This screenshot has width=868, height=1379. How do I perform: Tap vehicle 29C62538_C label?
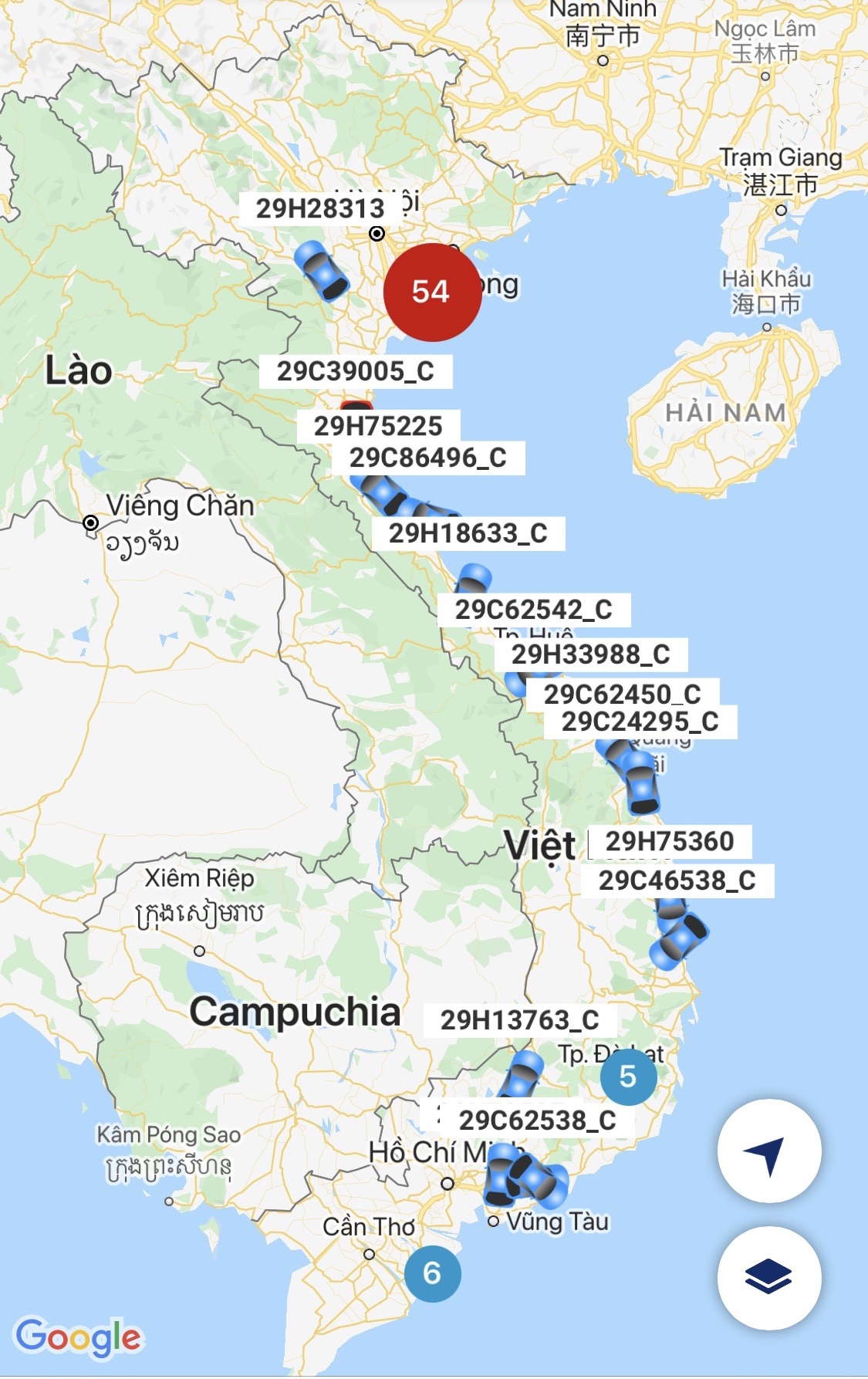(538, 1120)
